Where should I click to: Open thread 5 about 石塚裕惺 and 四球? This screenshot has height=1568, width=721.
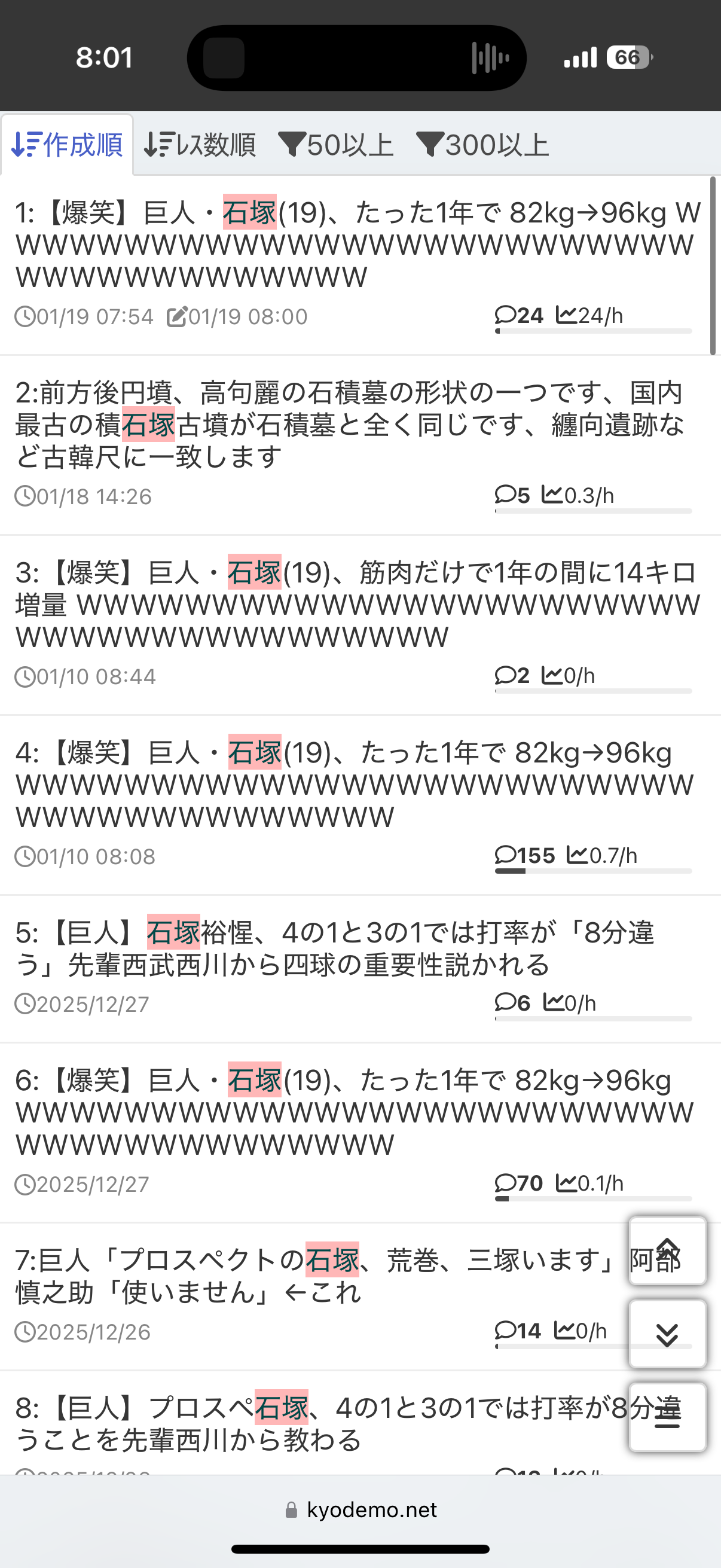pyautogui.click(x=335, y=948)
